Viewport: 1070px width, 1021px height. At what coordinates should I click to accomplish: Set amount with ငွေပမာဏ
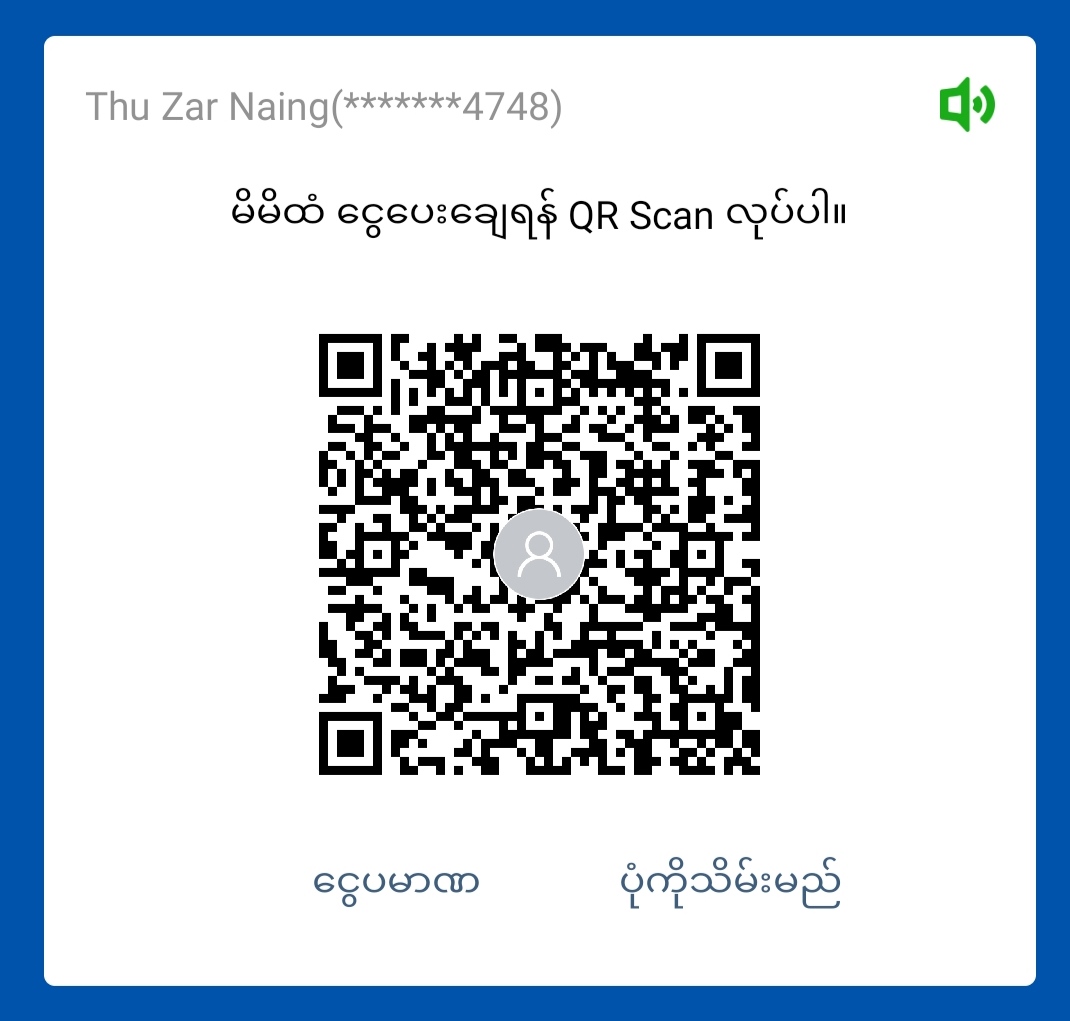click(397, 883)
